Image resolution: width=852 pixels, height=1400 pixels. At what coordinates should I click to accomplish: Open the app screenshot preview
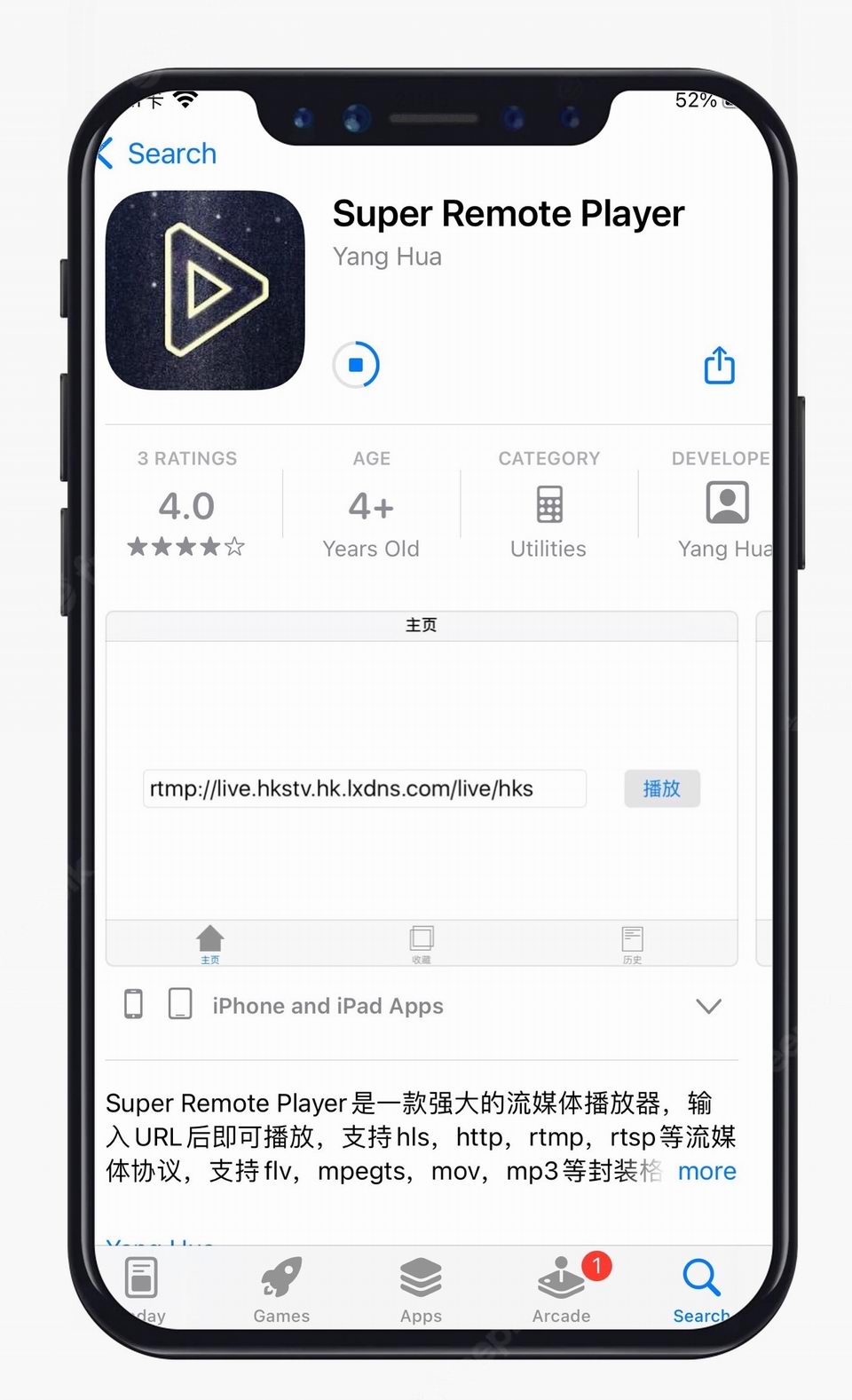click(x=422, y=787)
